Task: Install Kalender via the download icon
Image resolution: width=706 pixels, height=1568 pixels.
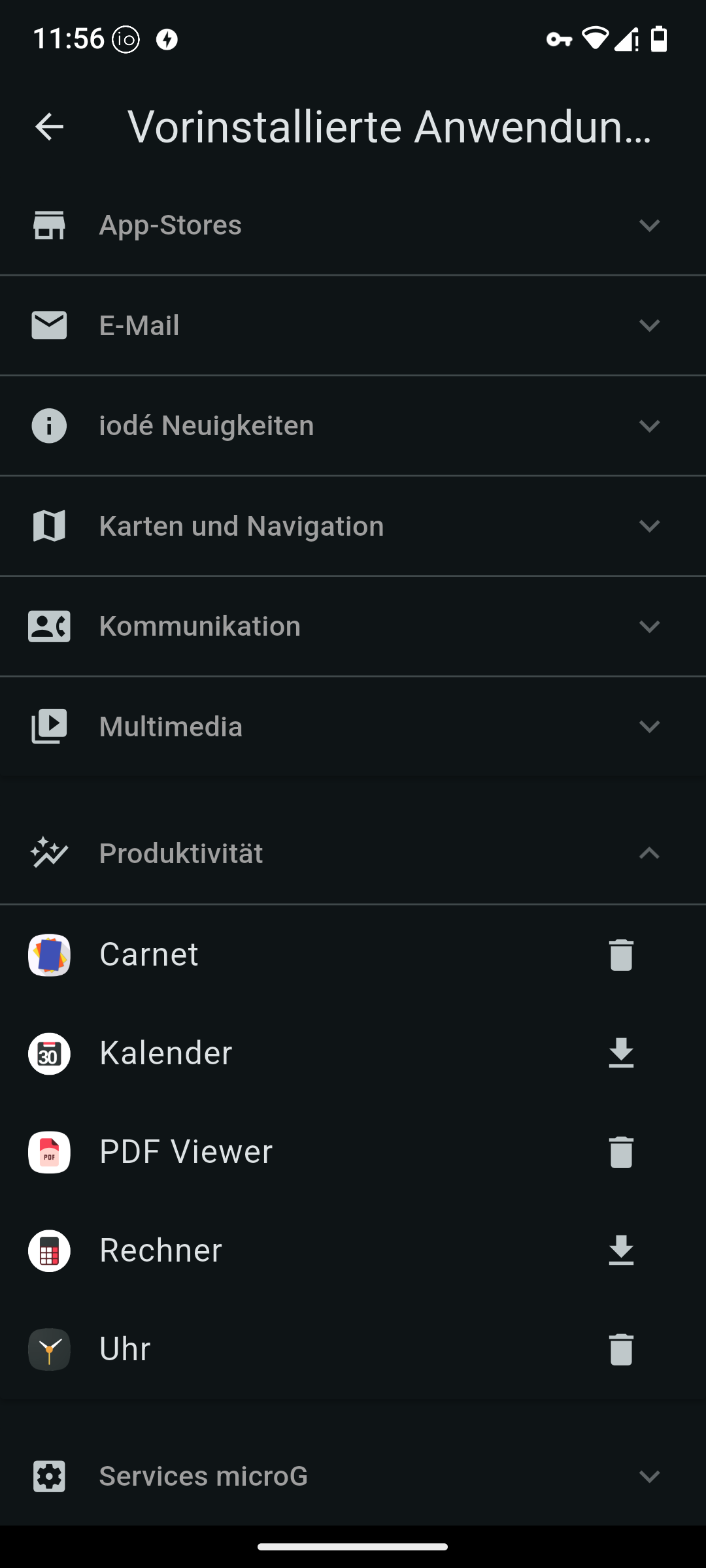Action: 621,1053
